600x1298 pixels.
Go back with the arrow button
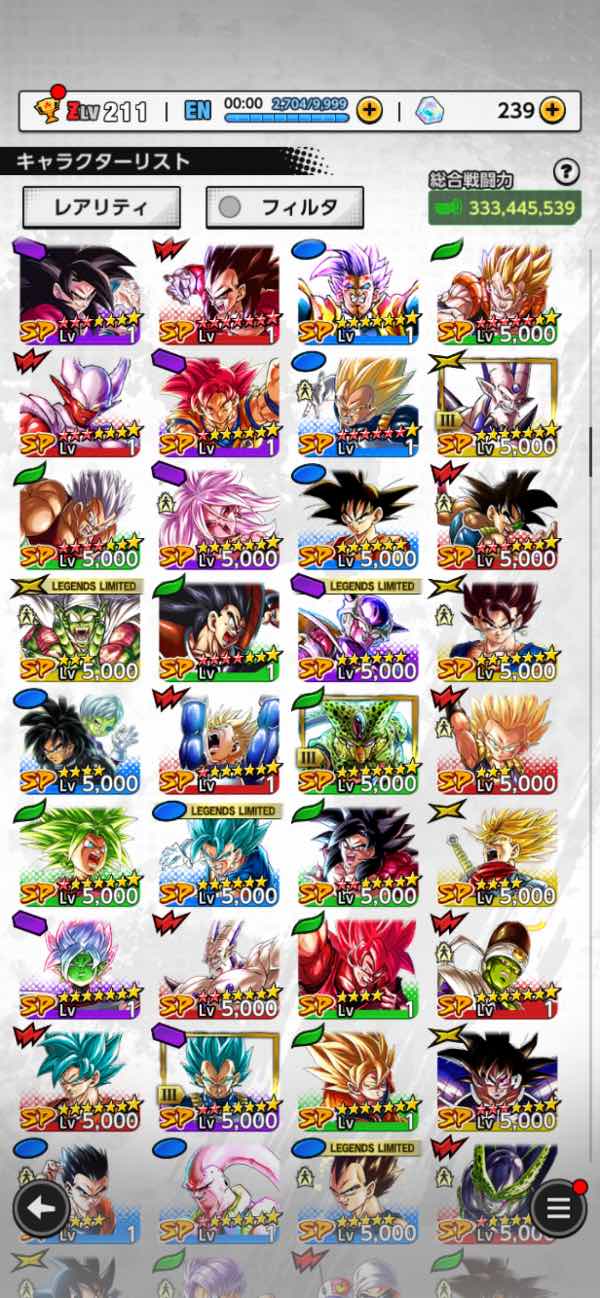pos(41,1208)
